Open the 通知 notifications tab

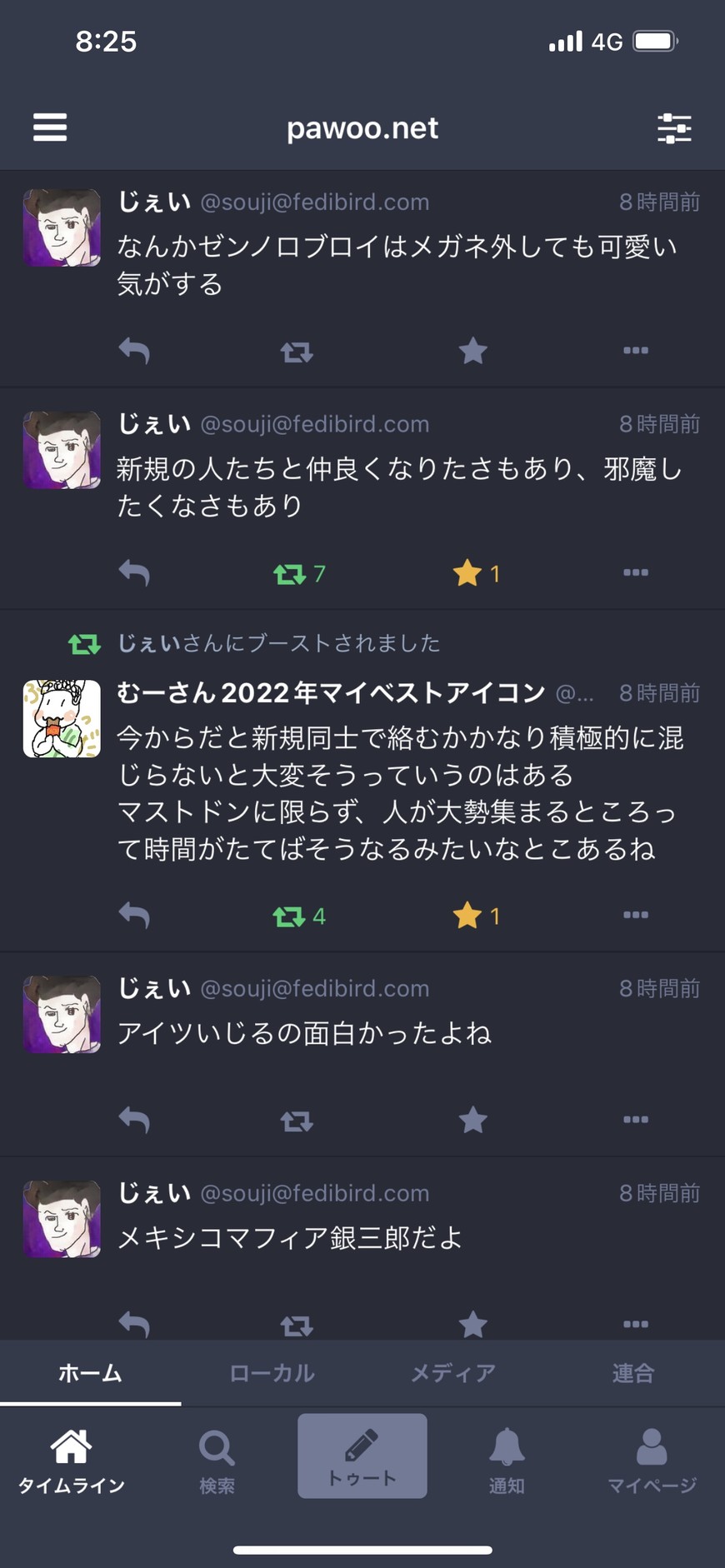[506, 1460]
